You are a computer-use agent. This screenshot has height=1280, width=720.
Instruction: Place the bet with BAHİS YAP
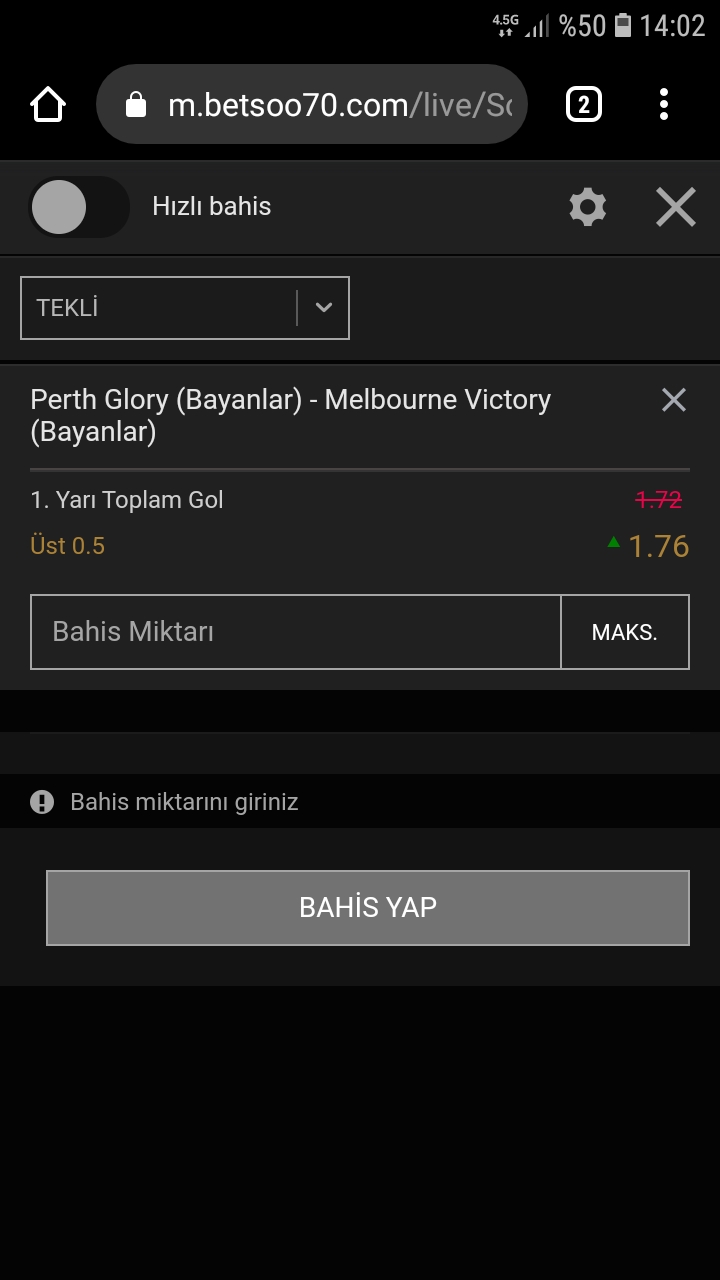pyautogui.click(x=368, y=907)
